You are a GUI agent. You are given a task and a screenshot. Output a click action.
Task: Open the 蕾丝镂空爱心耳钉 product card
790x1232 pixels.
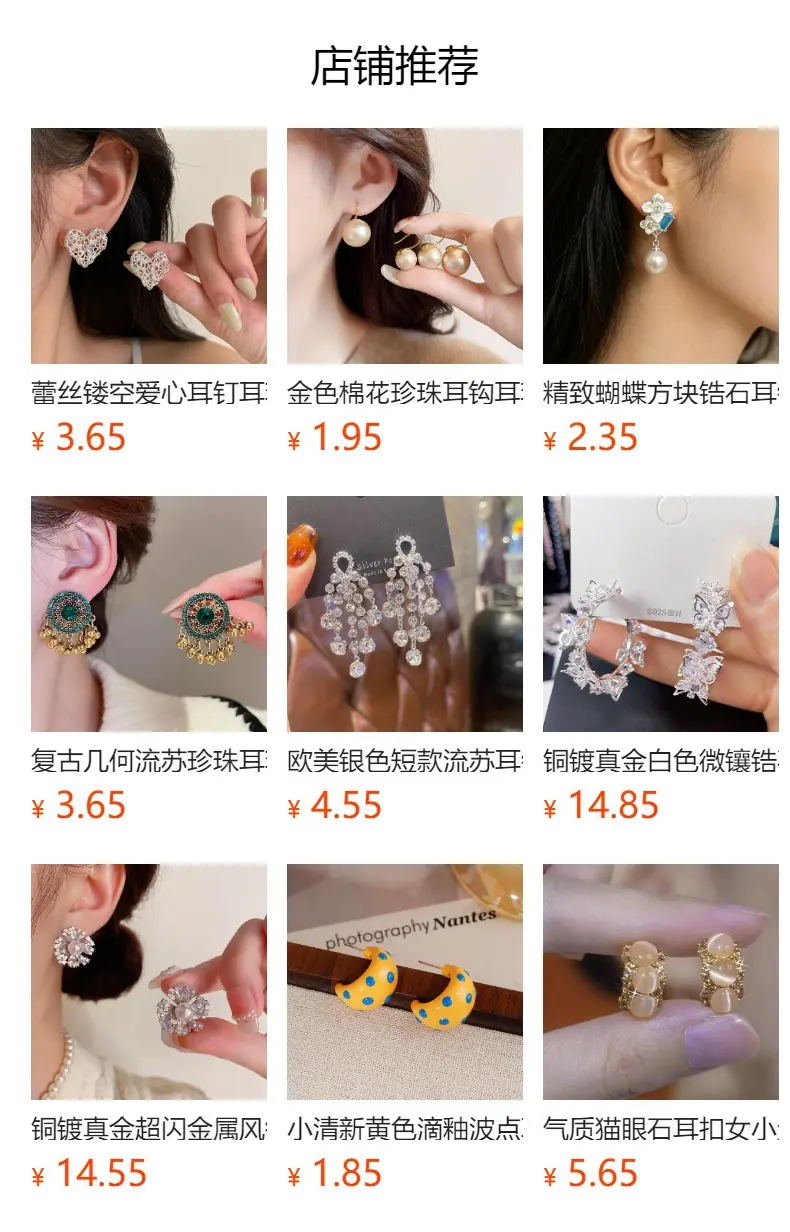(x=149, y=292)
